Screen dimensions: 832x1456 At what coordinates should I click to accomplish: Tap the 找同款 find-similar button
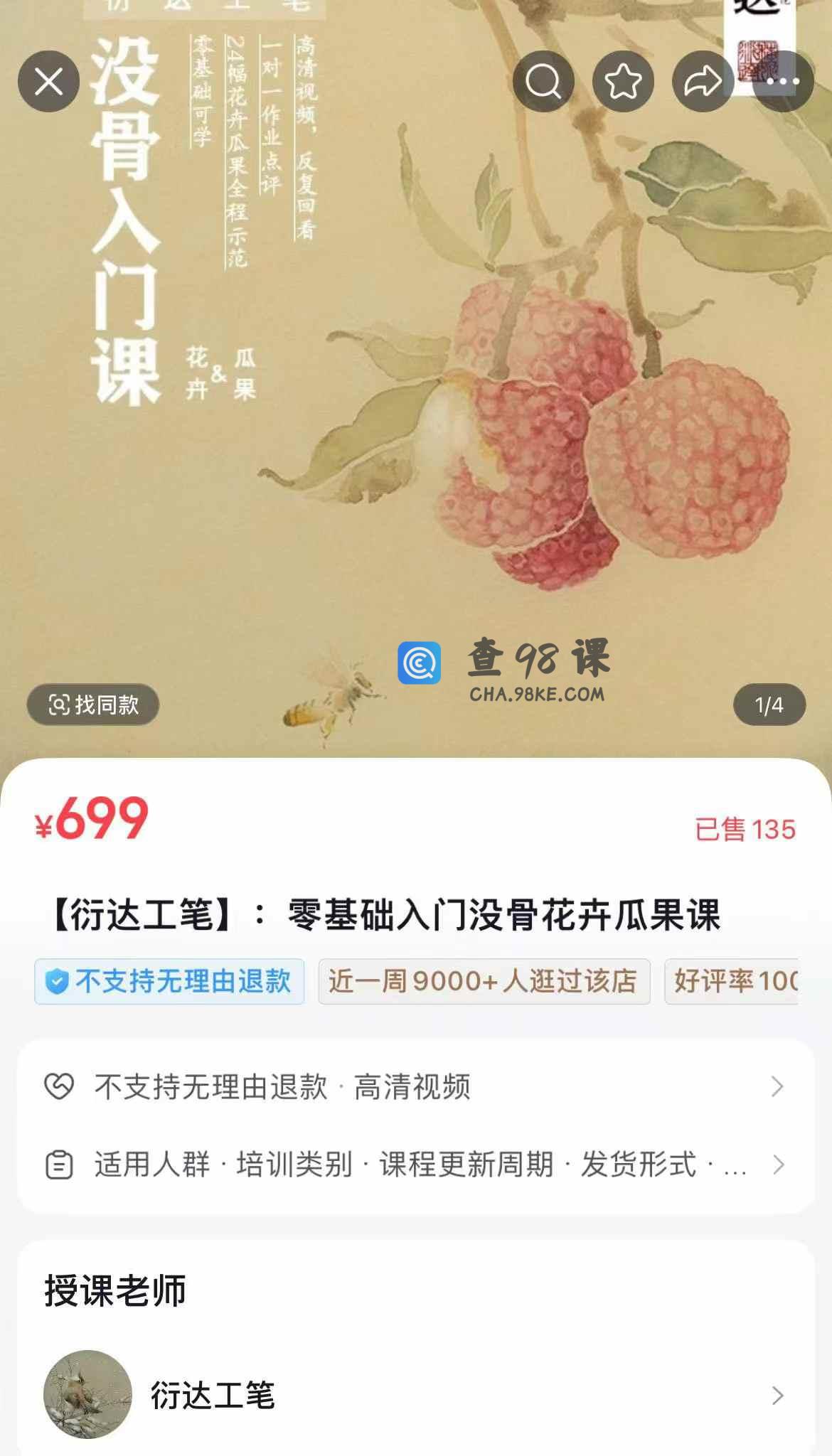(93, 705)
